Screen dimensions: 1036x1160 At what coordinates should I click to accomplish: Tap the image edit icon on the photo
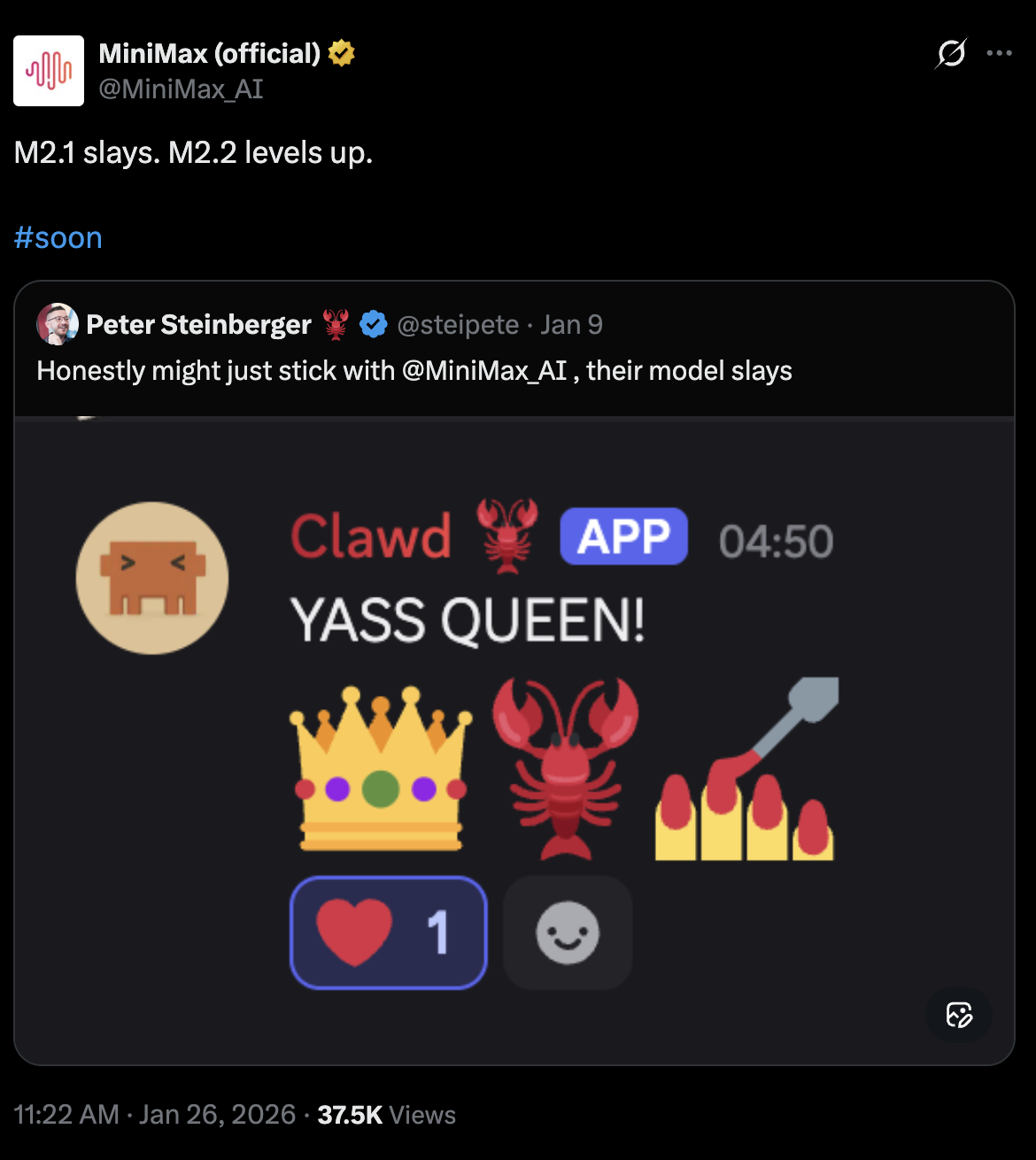[959, 1015]
